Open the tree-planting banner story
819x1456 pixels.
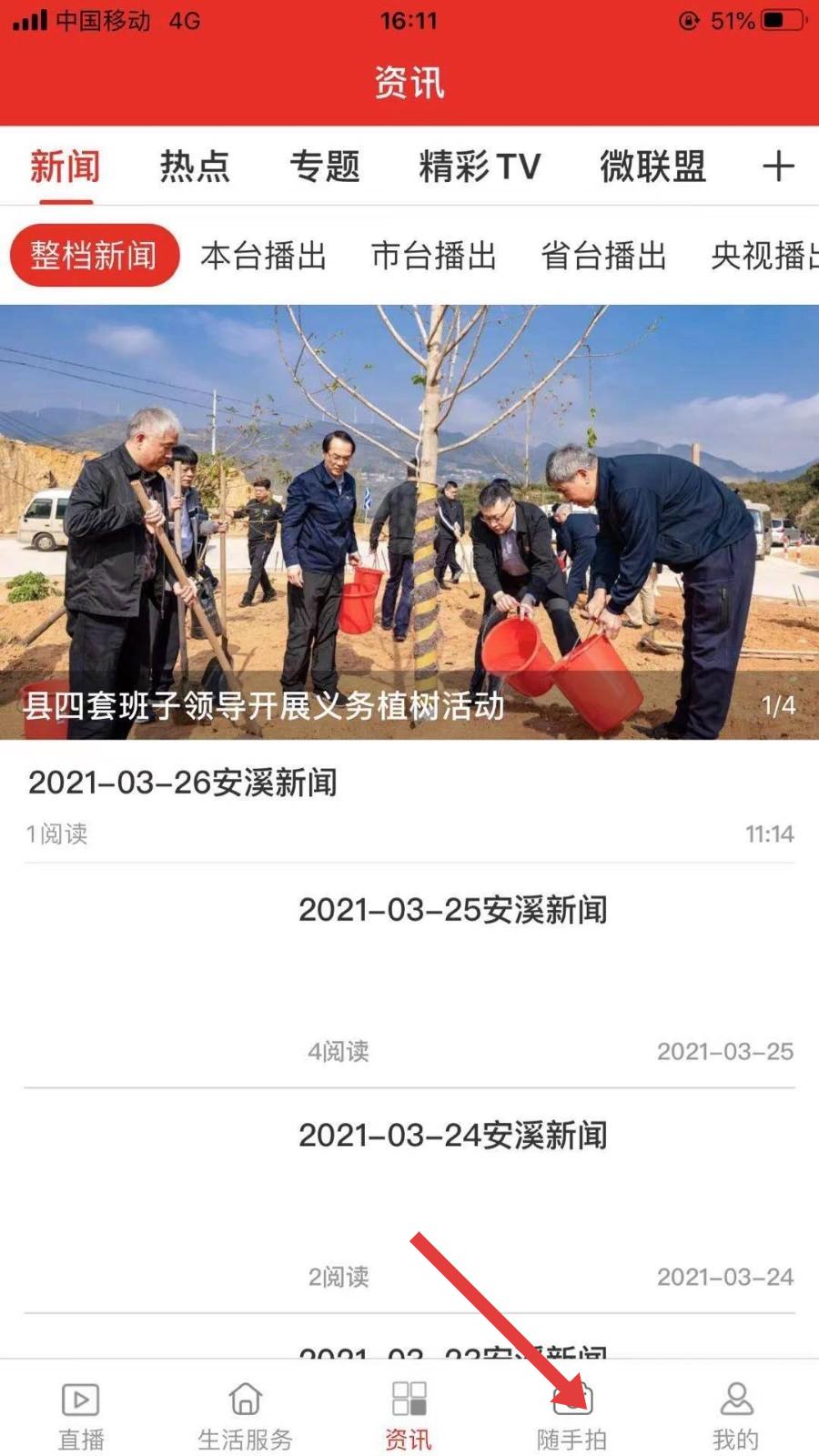click(409, 521)
